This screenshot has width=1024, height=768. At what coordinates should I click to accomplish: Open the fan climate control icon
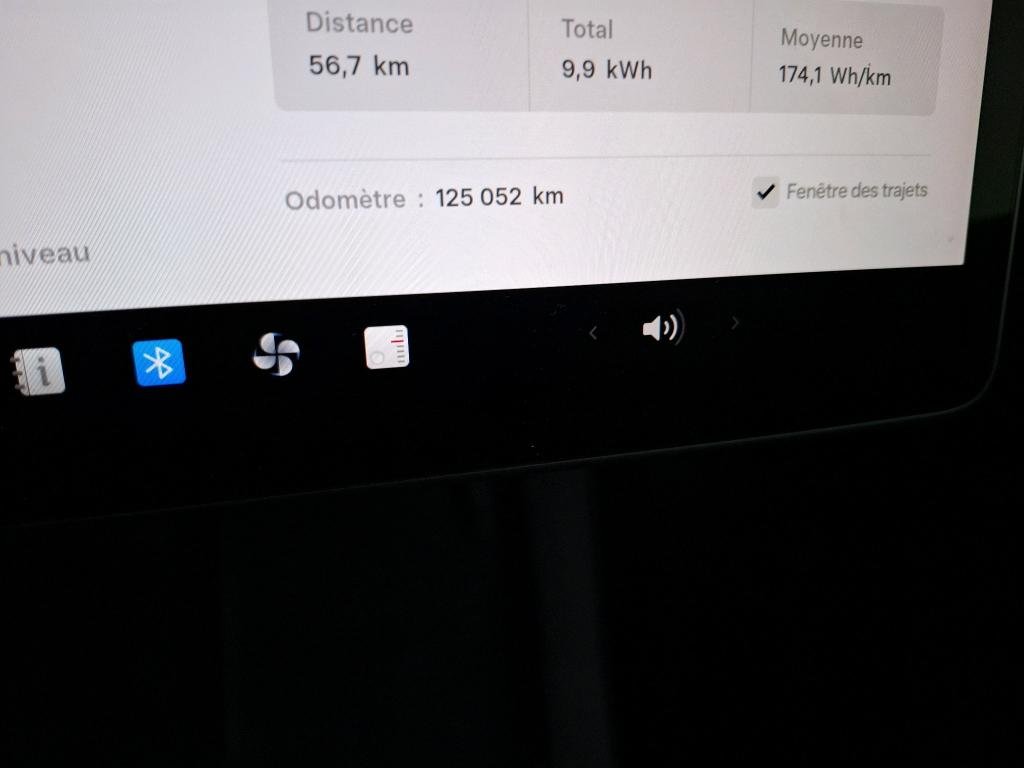point(275,354)
